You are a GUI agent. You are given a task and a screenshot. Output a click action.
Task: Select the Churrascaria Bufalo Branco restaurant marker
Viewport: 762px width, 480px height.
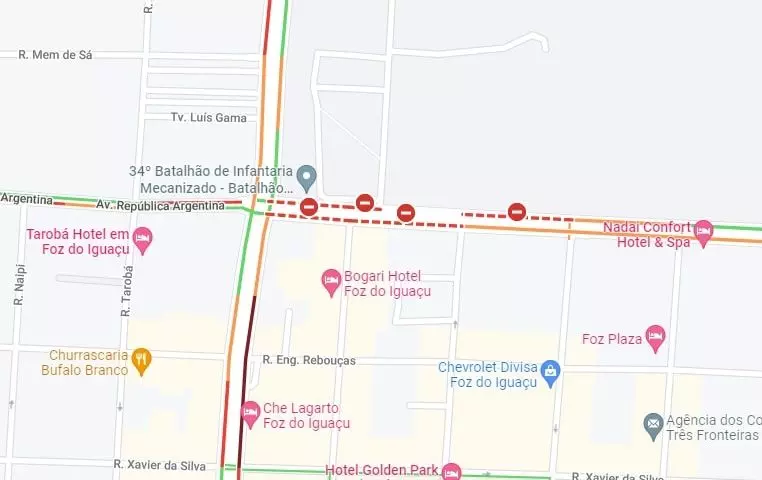point(142,360)
